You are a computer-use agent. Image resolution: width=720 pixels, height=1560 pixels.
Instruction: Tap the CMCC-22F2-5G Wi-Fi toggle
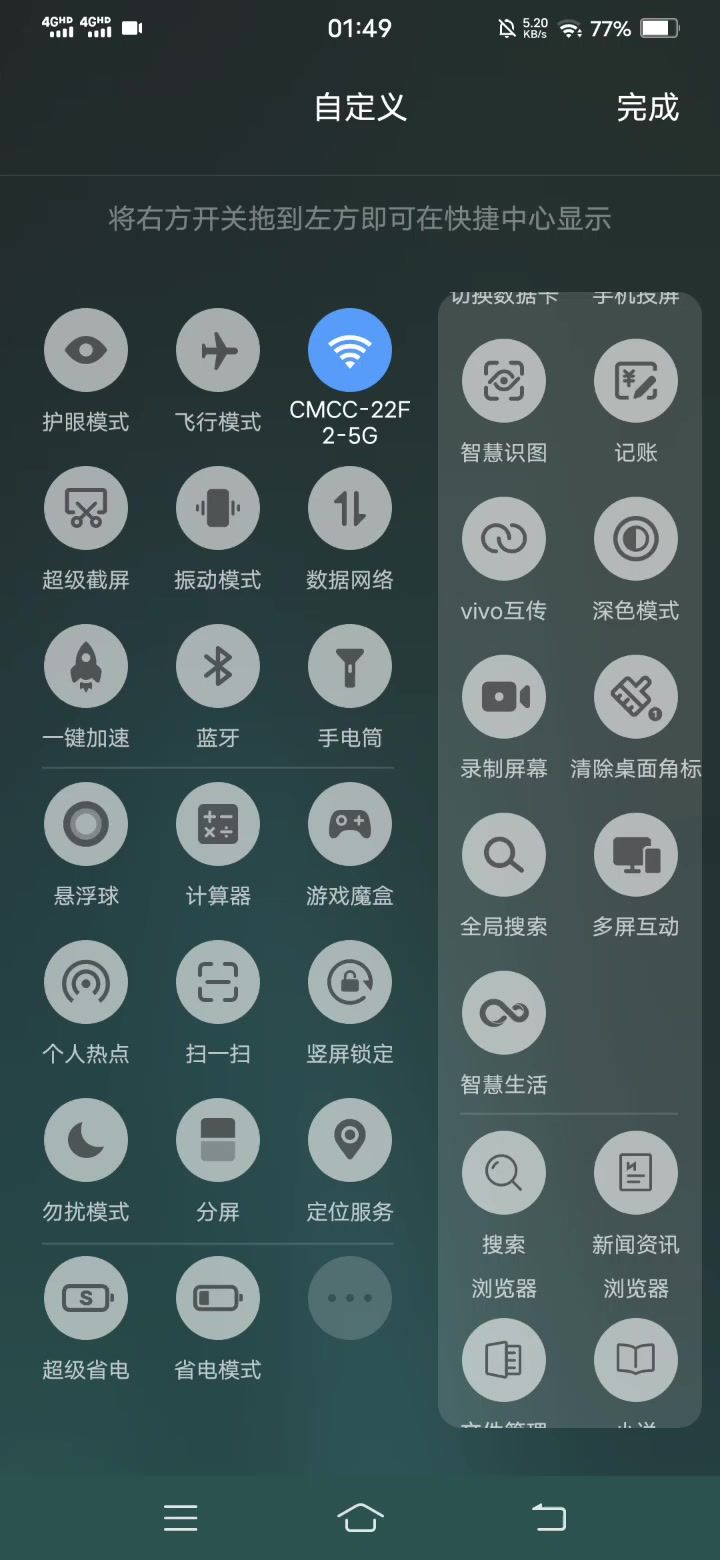coord(350,351)
